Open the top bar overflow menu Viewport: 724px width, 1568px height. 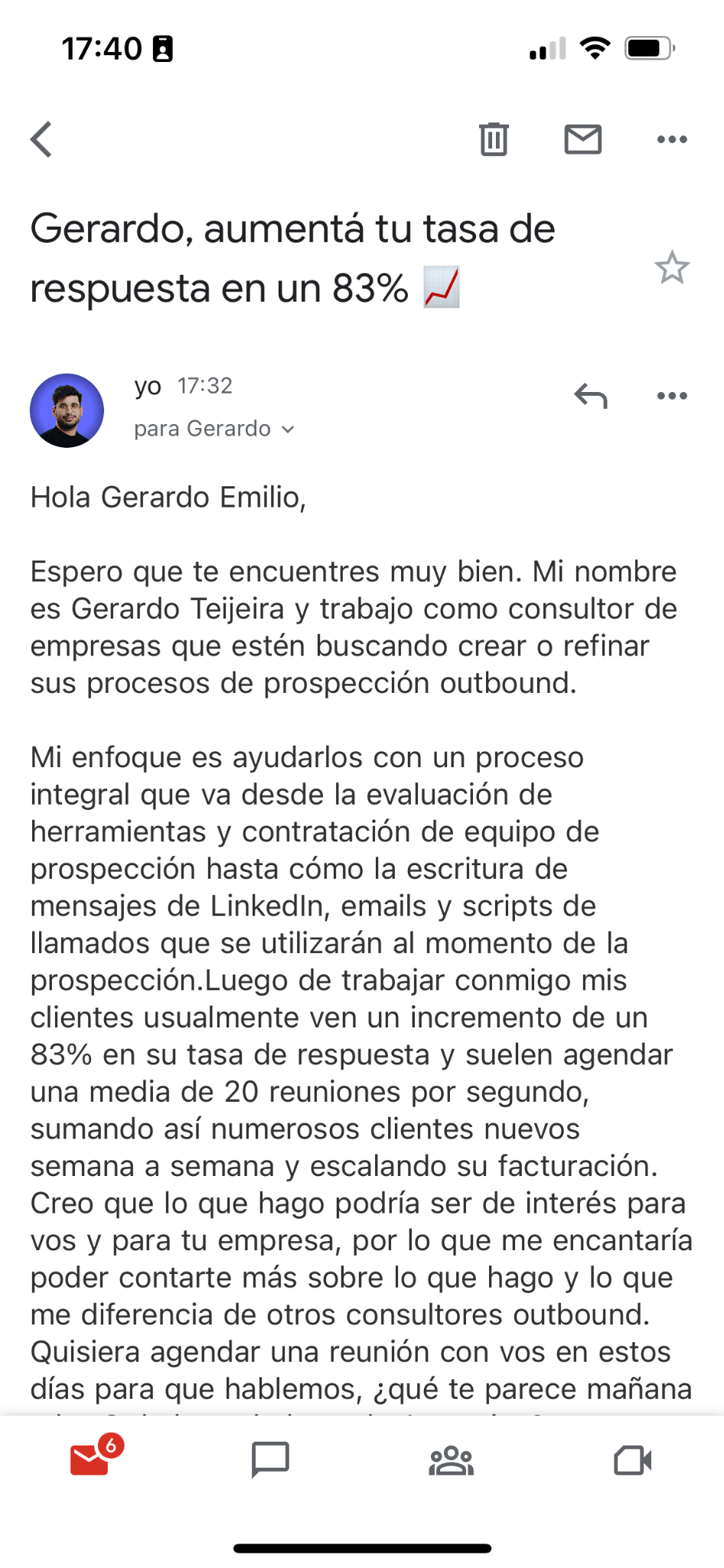pos(672,139)
